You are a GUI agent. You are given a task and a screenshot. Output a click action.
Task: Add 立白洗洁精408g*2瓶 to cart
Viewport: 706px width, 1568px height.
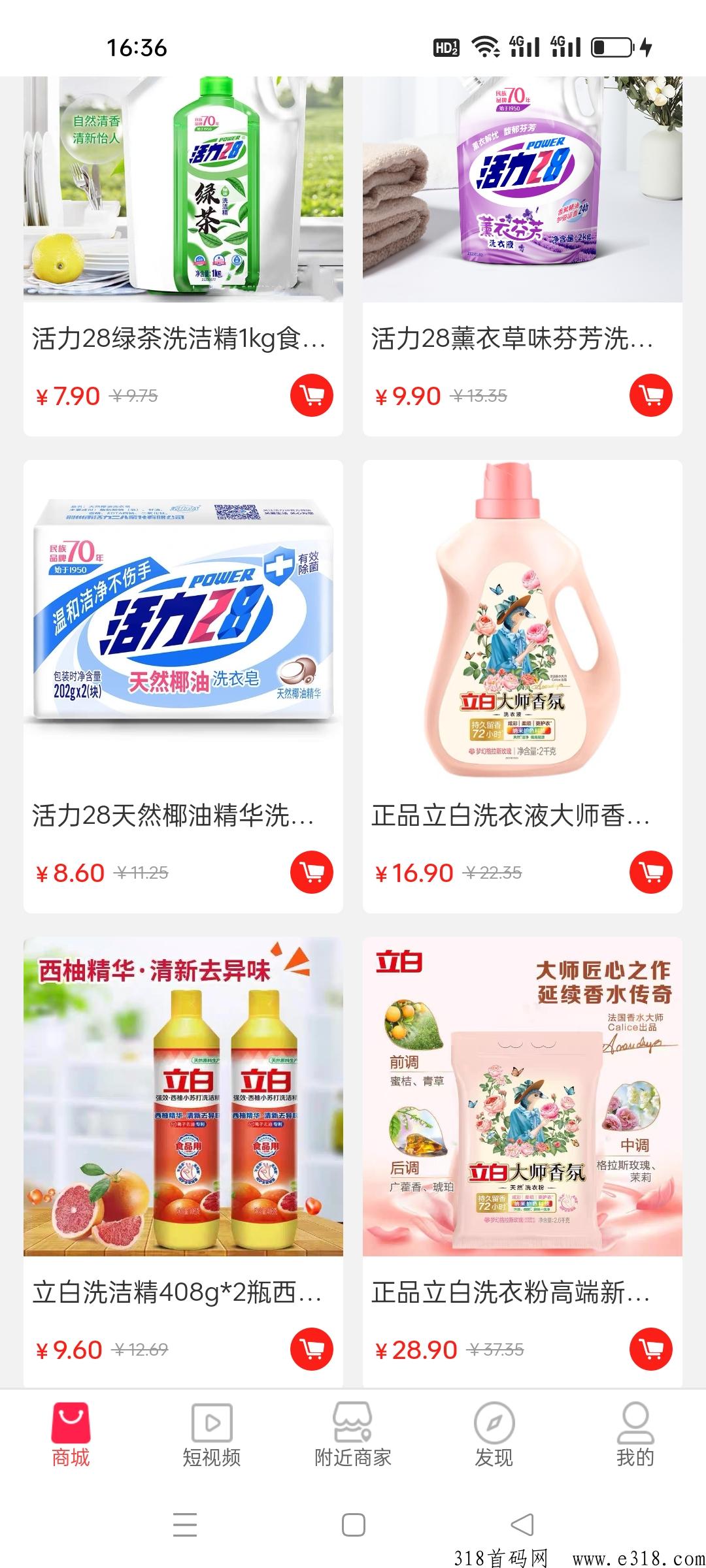[312, 1349]
